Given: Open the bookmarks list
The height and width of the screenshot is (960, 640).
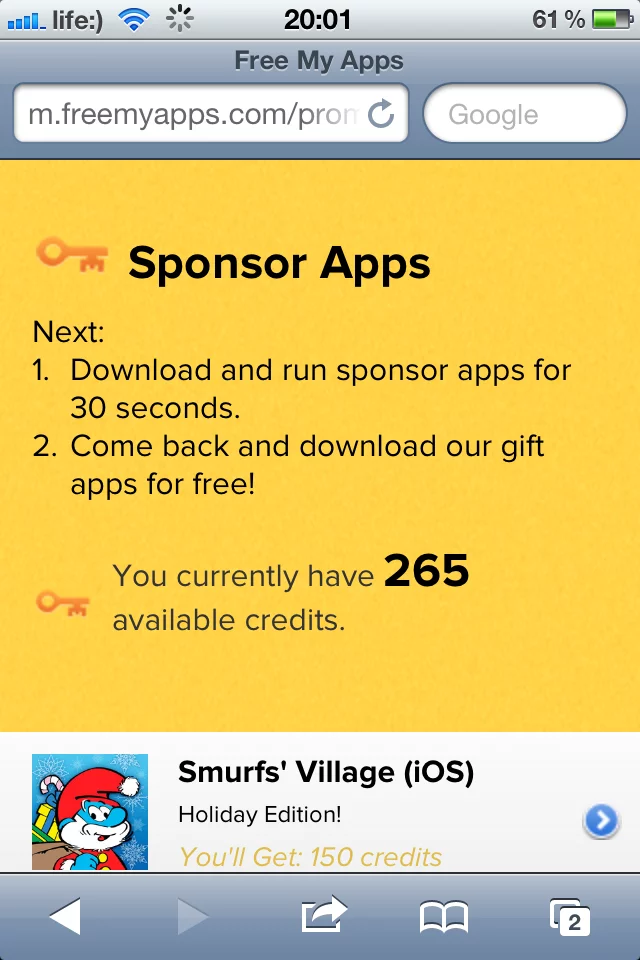Looking at the screenshot, I should click(x=444, y=916).
